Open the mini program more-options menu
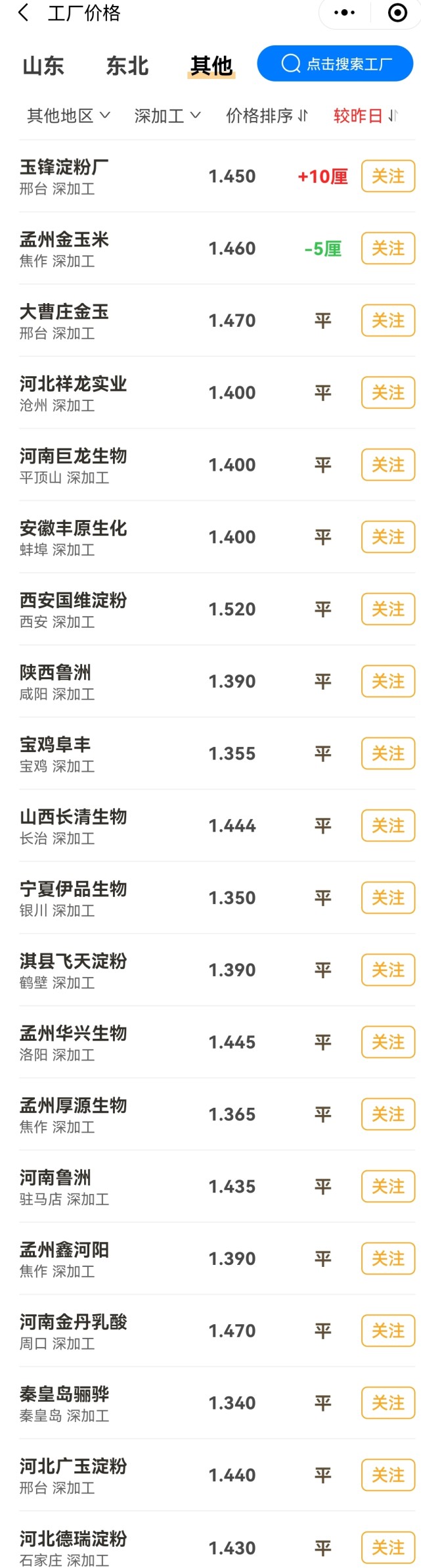The image size is (421, 1568). (344, 12)
